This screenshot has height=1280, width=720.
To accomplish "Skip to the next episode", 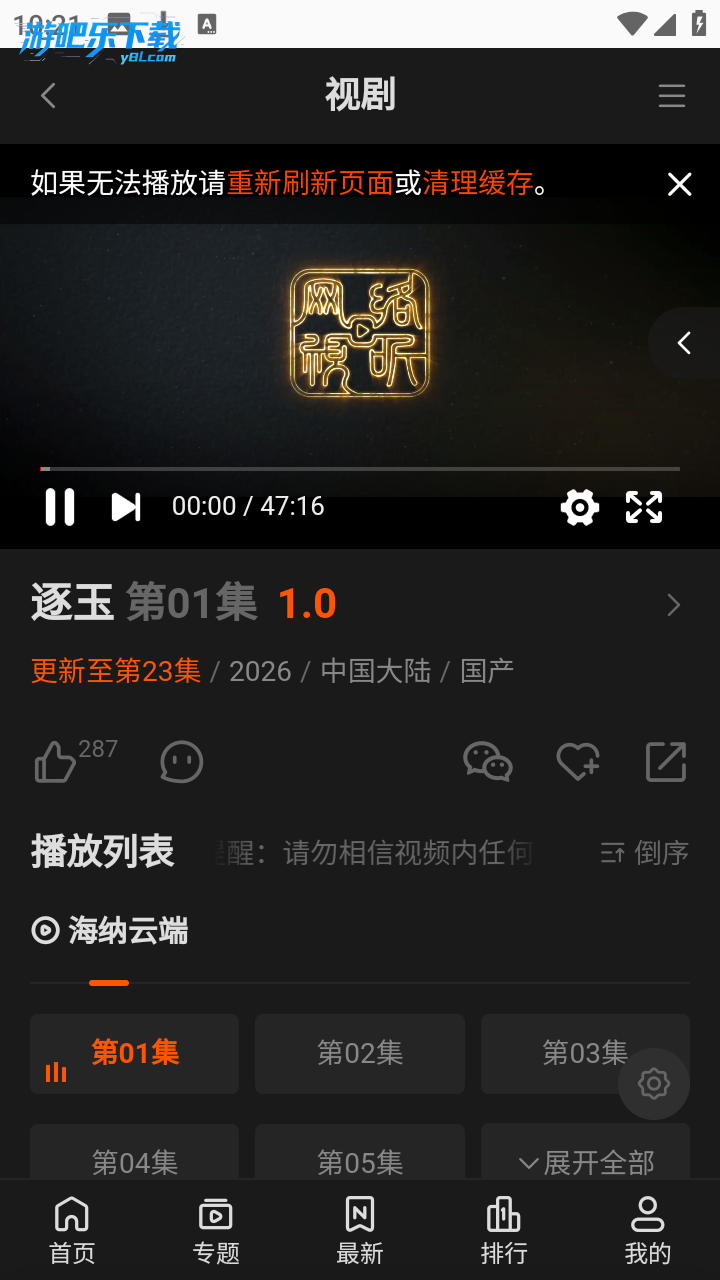I will [x=125, y=507].
